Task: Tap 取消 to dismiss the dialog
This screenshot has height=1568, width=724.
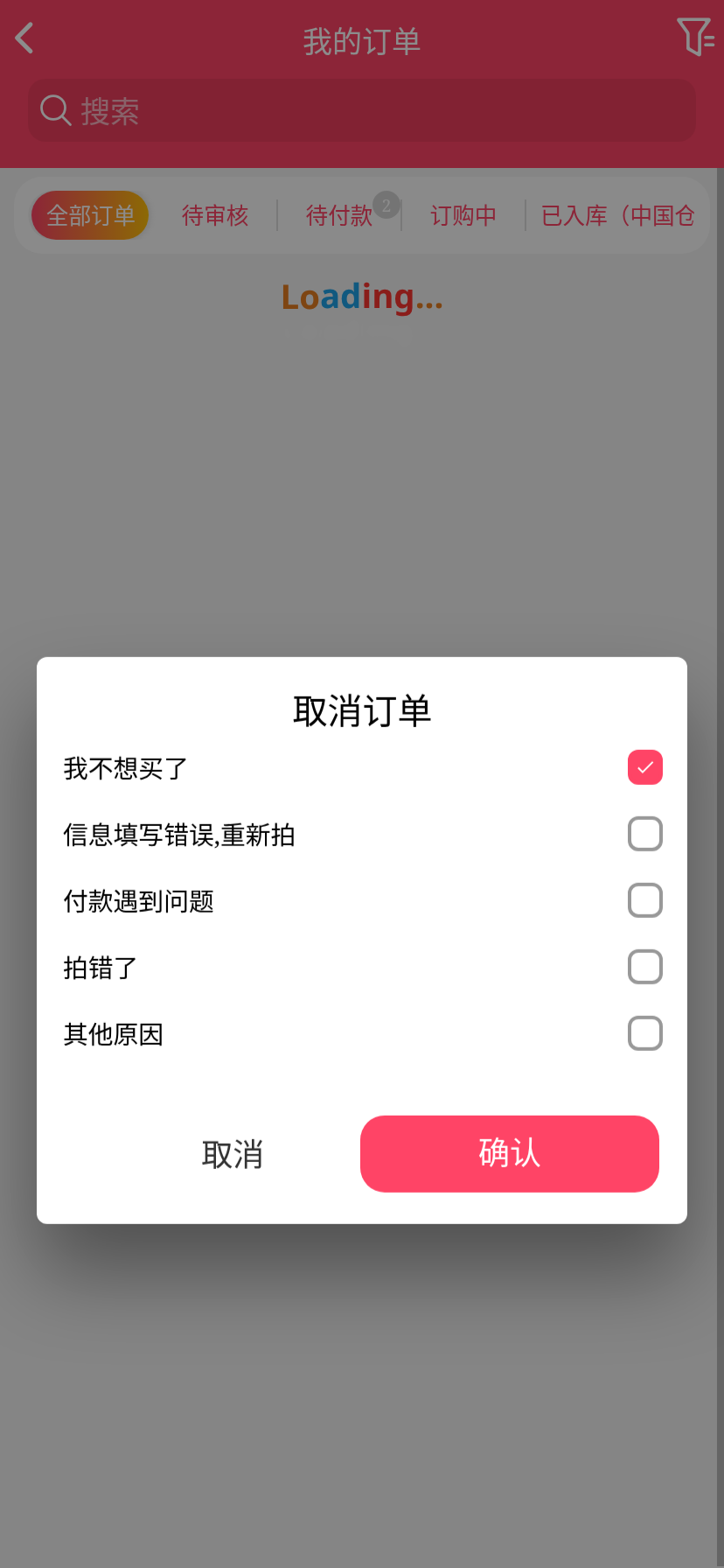Action: [232, 1154]
